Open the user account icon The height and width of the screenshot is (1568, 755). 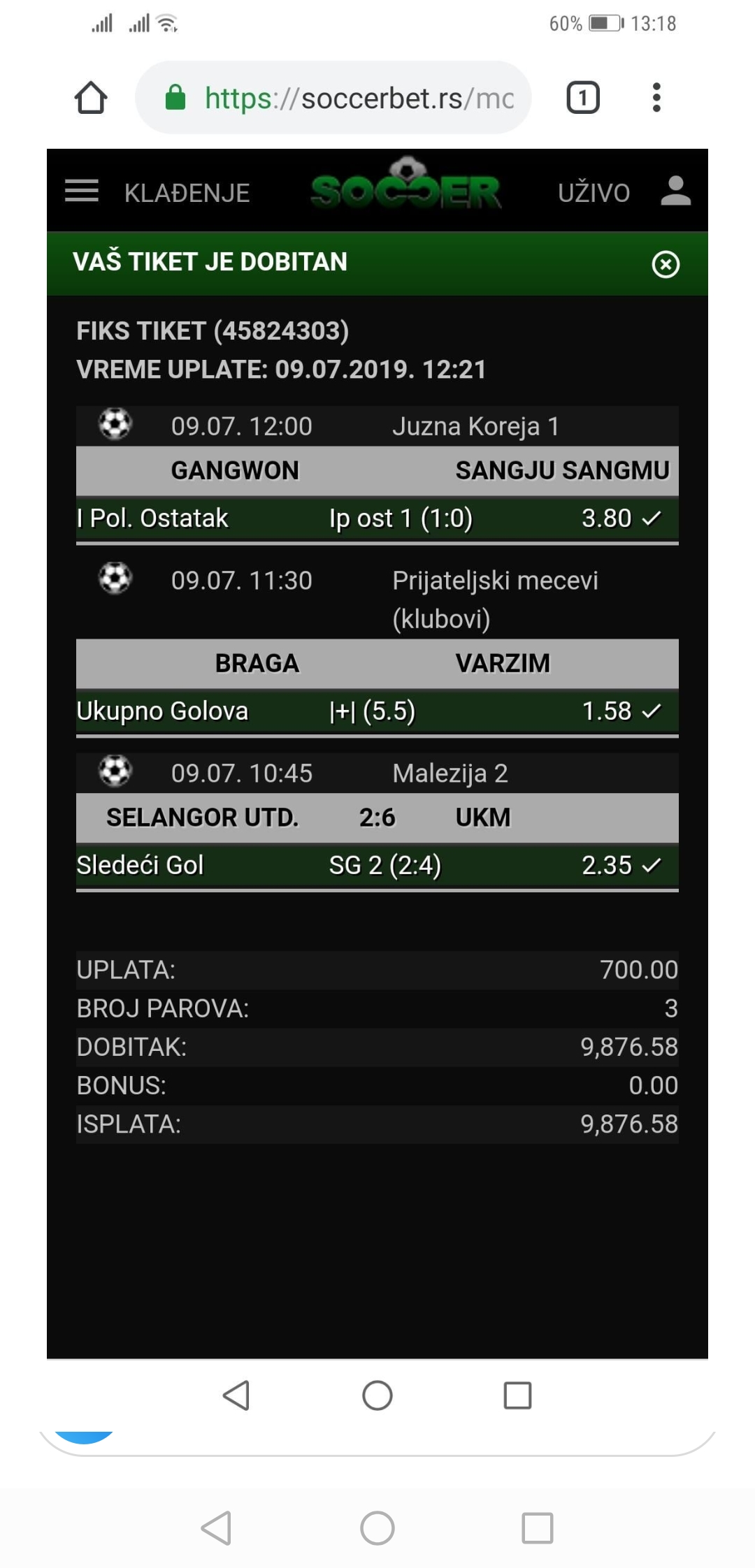pyautogui.click(x=675, y=191)
